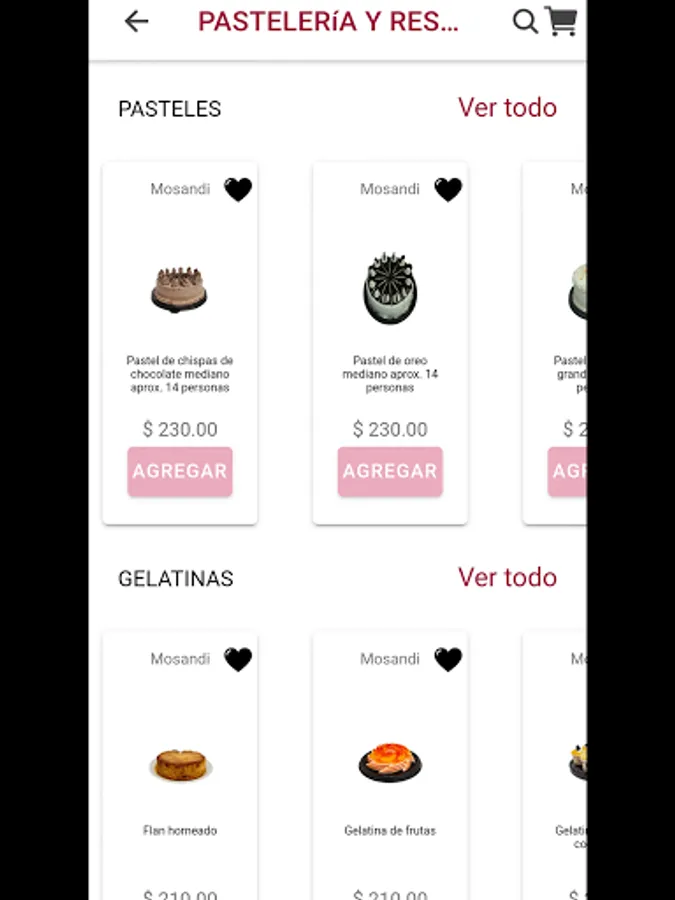
Task: Open the Flan horneado product card
Action: tap(180, 766)
